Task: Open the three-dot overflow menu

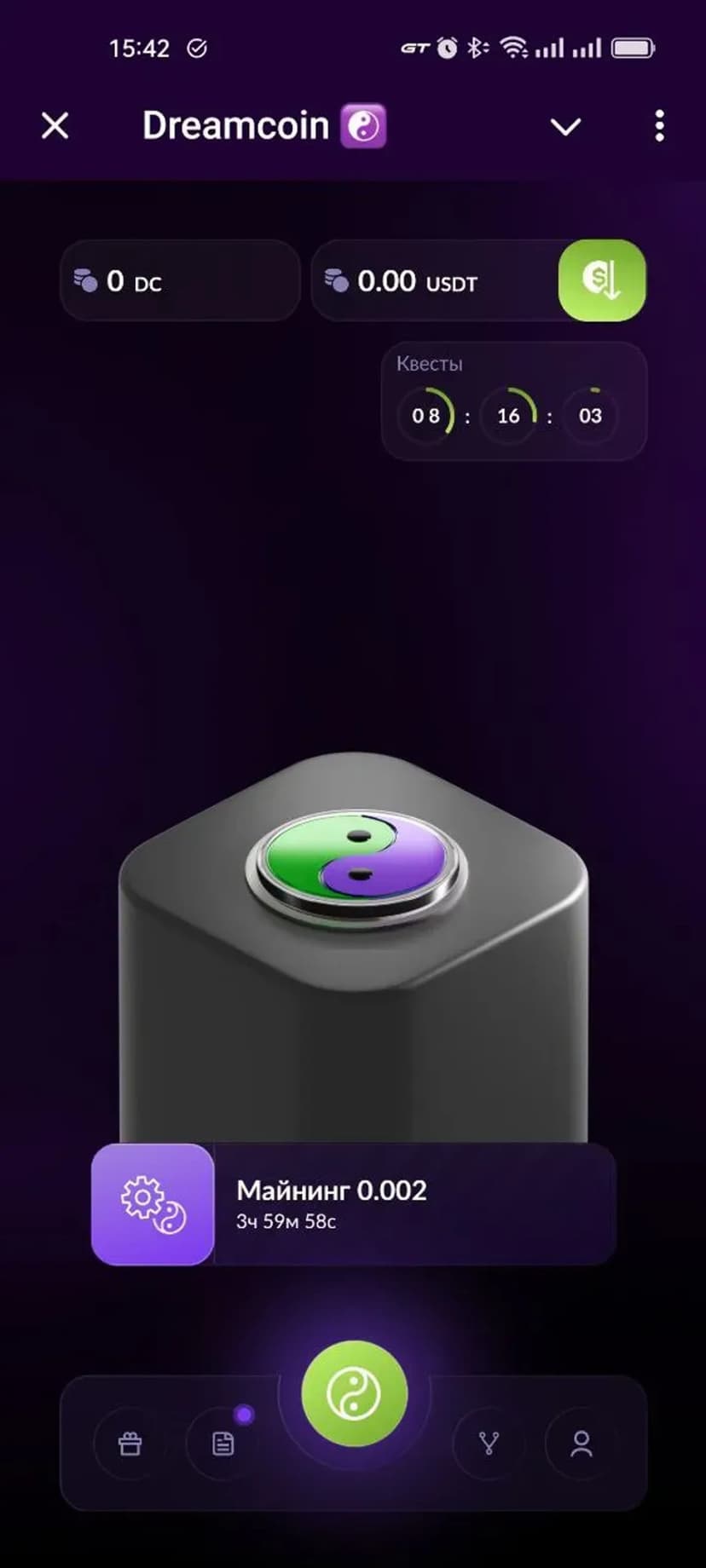Action: 659,126
